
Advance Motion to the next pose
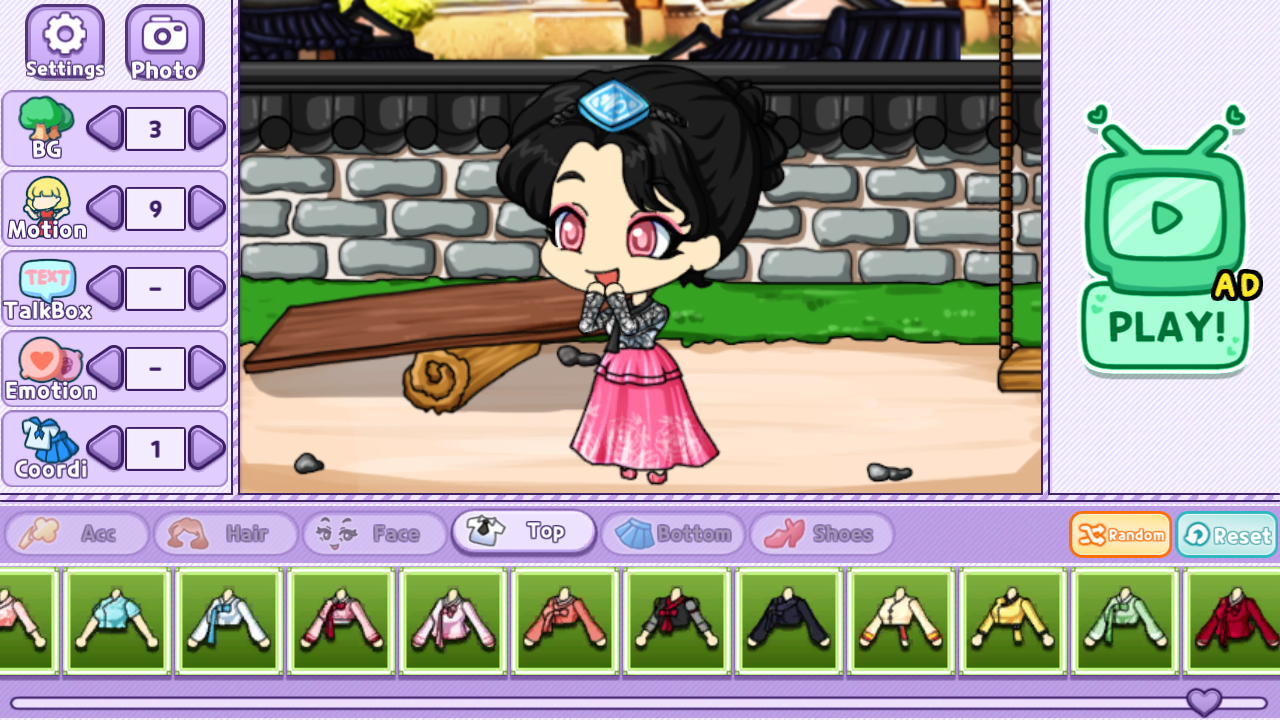207,209
